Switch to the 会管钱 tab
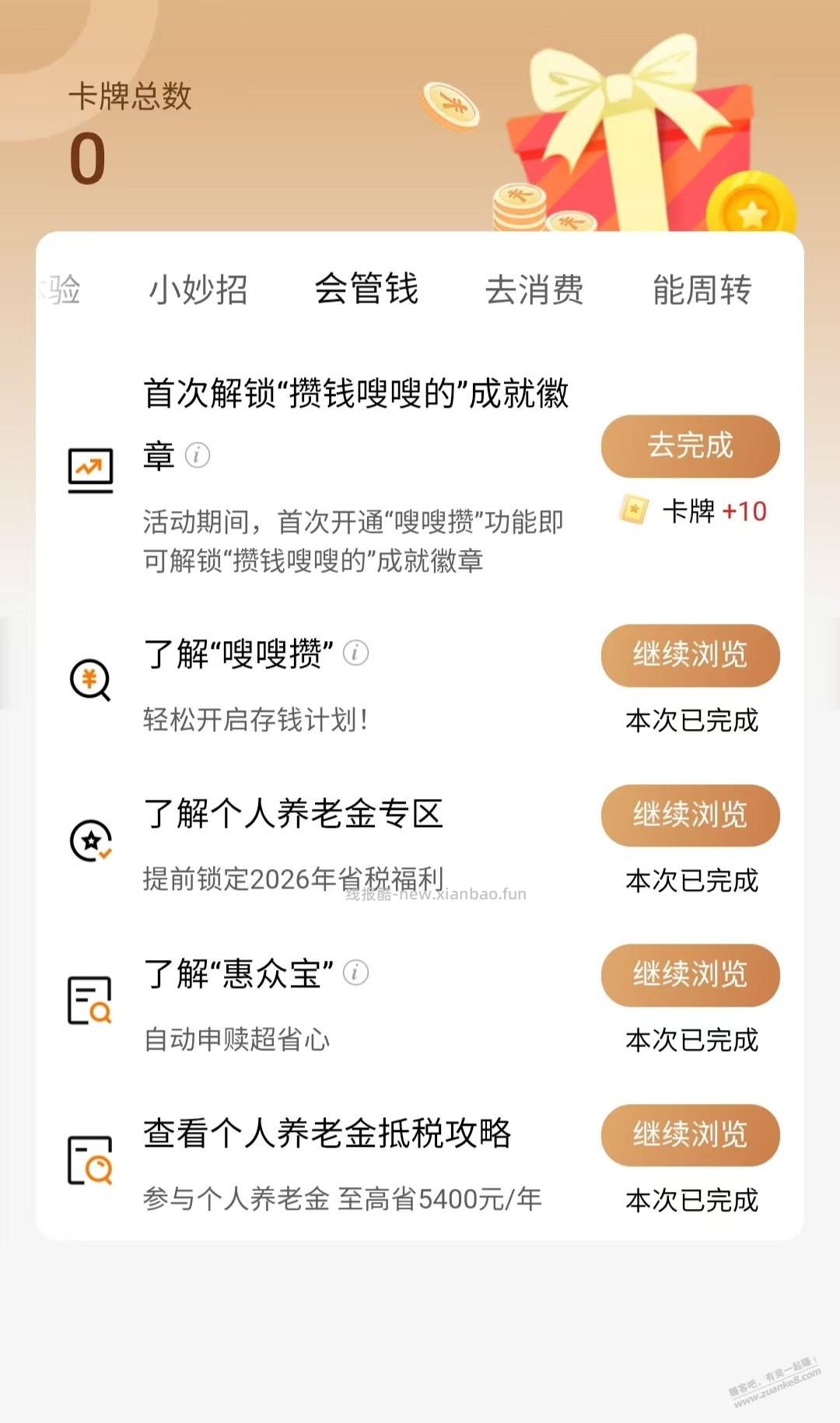840x1423 pixels. click(367, 289)
